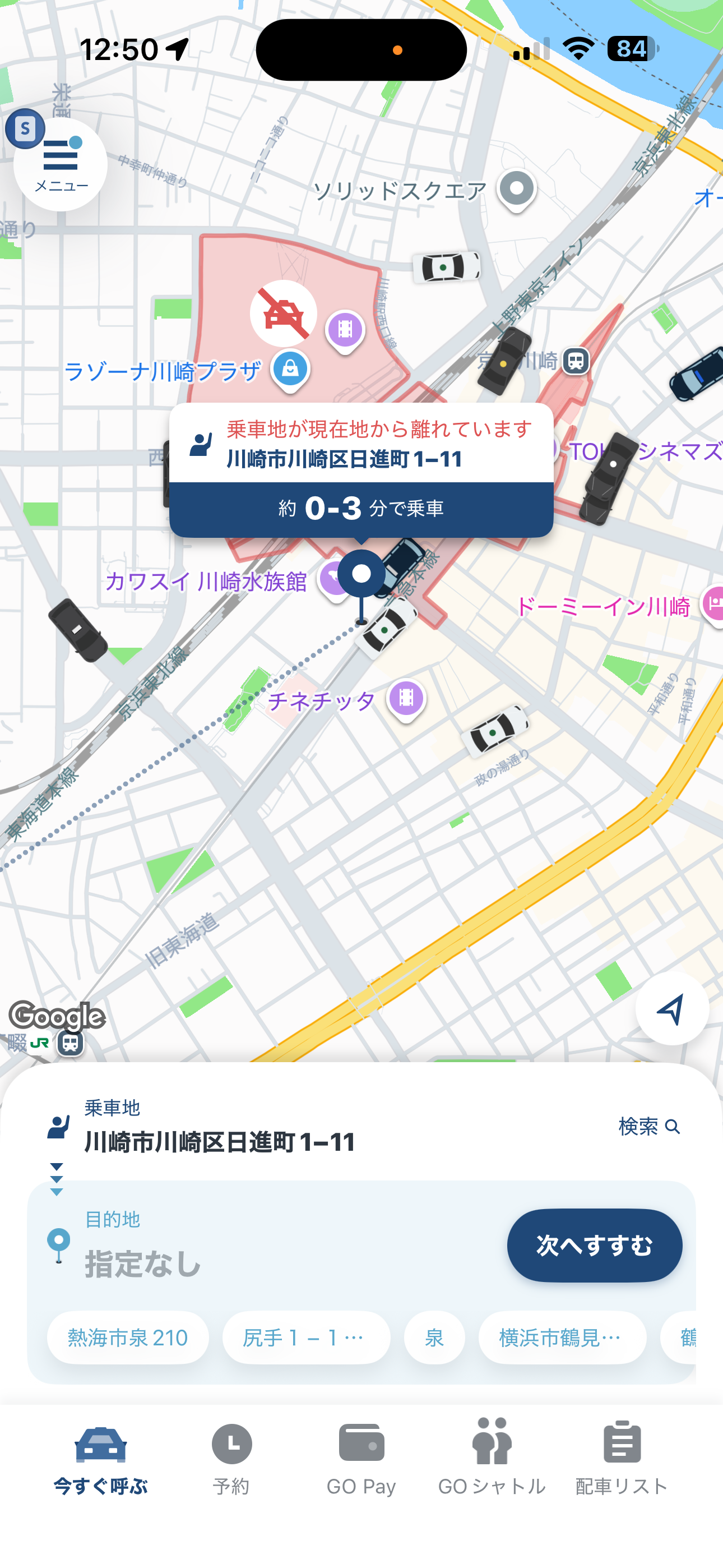
Task: Open Google attribution on the map
Action: click(x=58, y=1015)
